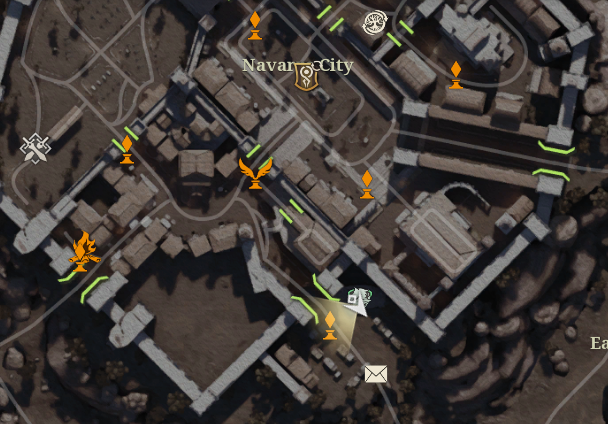This screenshot has height=424, width=608.
Task: Open the orange phoenix flame marker
Action: [x=83, y=251]
